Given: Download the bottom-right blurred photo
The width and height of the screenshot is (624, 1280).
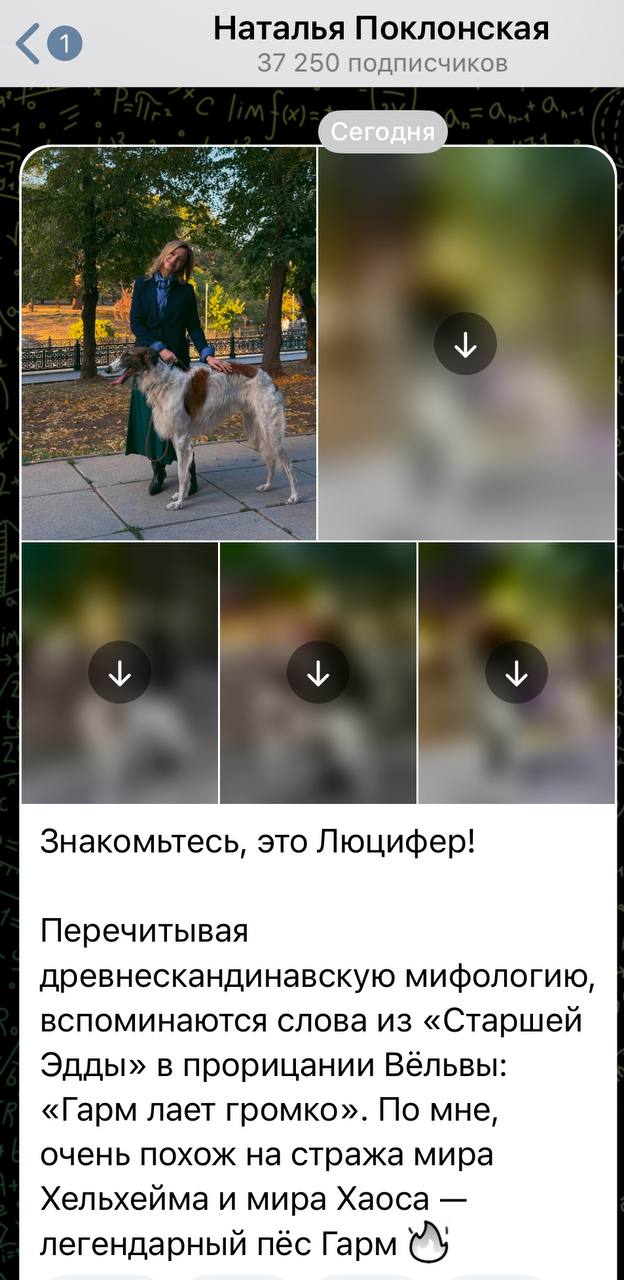Looking at the screenshot, I should 516,672.
